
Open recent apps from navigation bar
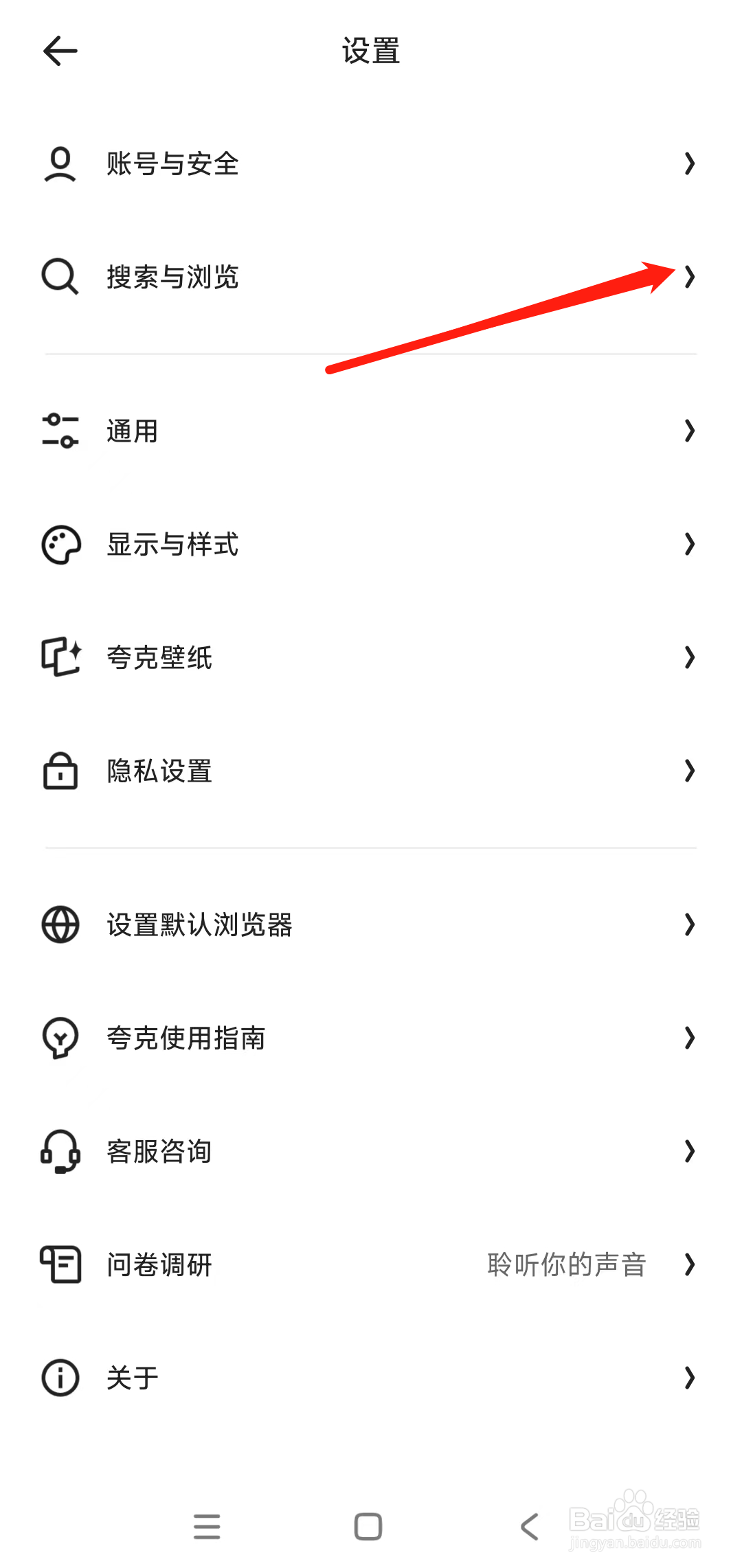(x=207, y=1527)
